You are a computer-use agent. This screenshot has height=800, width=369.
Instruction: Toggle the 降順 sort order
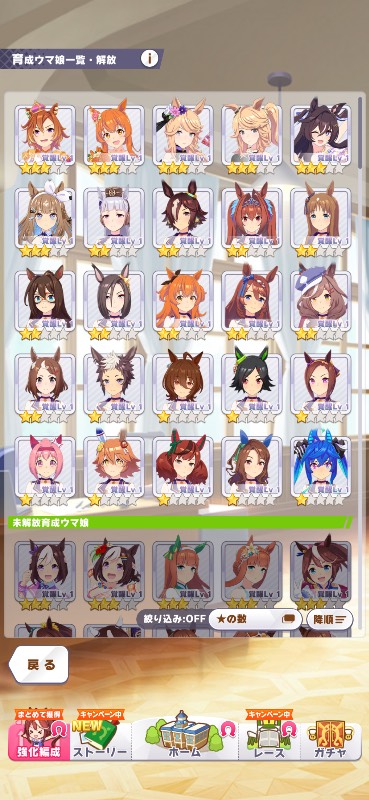pyautogui.click(x=329, y=619)
